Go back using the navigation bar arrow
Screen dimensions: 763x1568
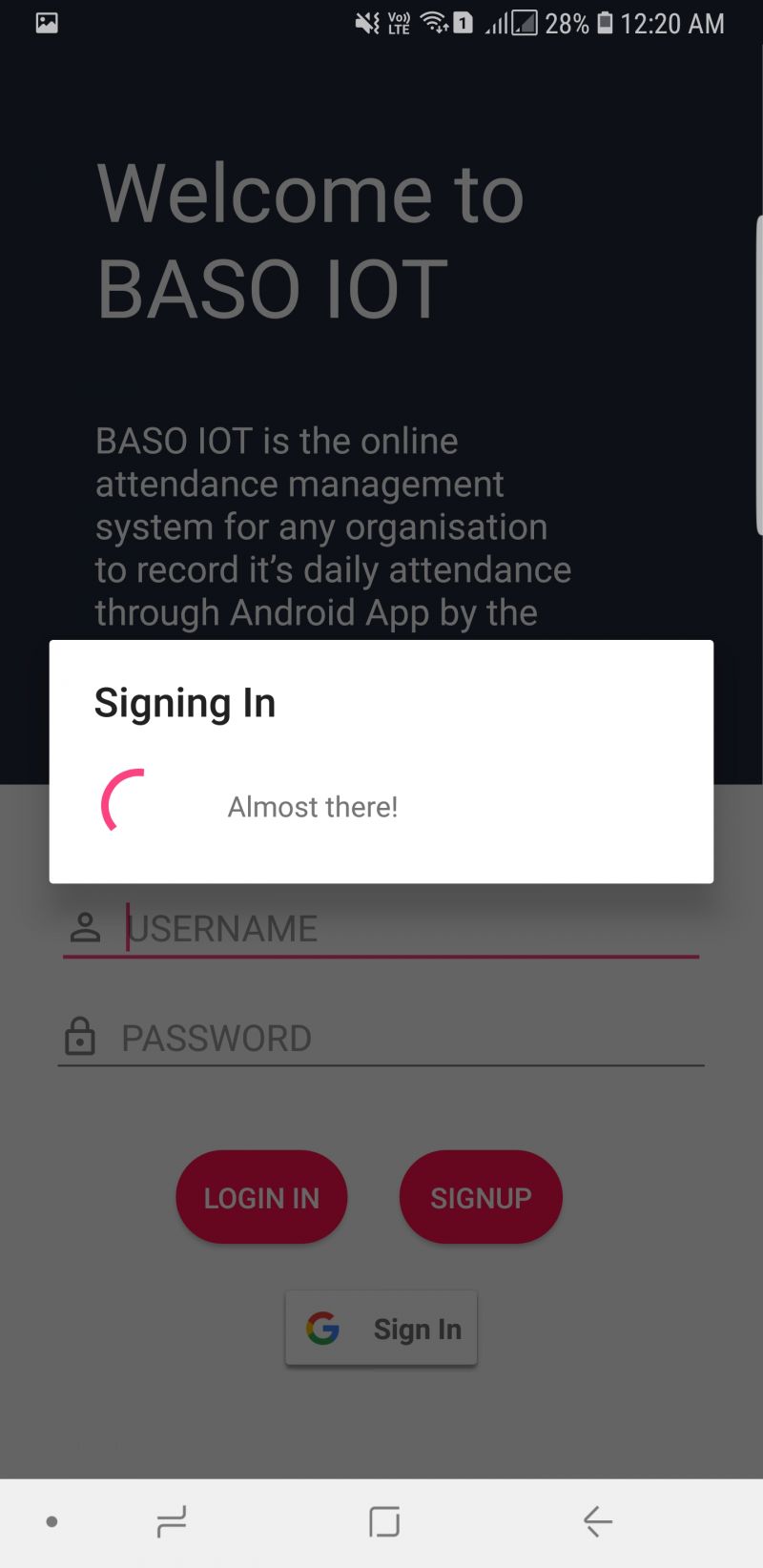coord(597,1521)
